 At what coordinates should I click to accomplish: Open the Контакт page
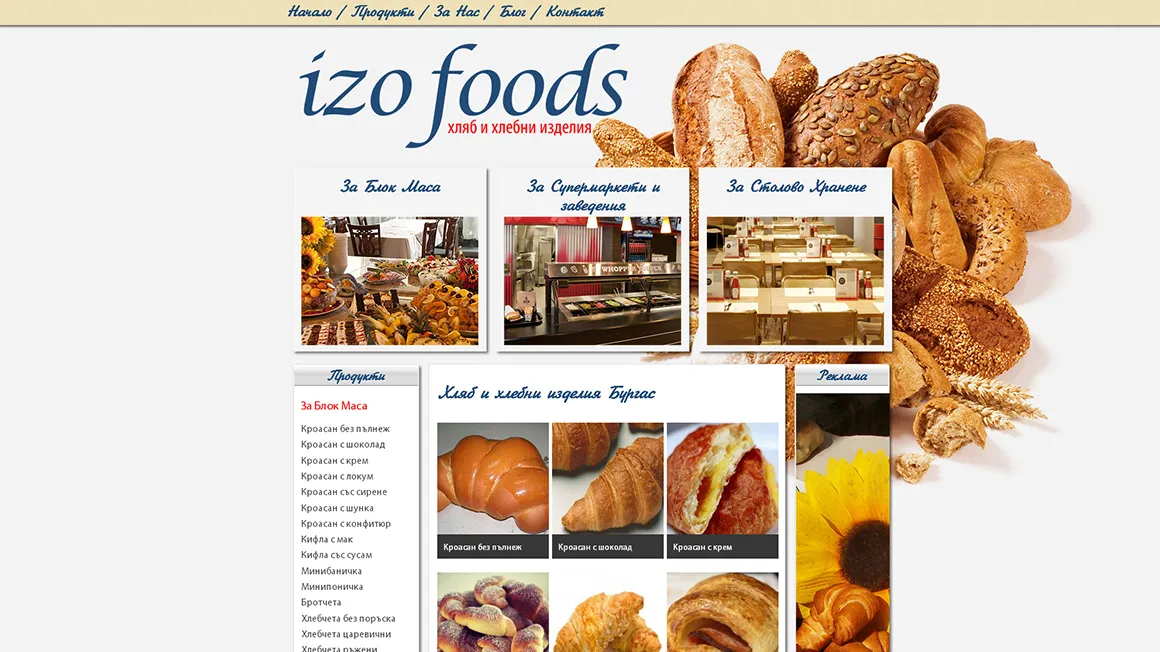coord(575,12)
